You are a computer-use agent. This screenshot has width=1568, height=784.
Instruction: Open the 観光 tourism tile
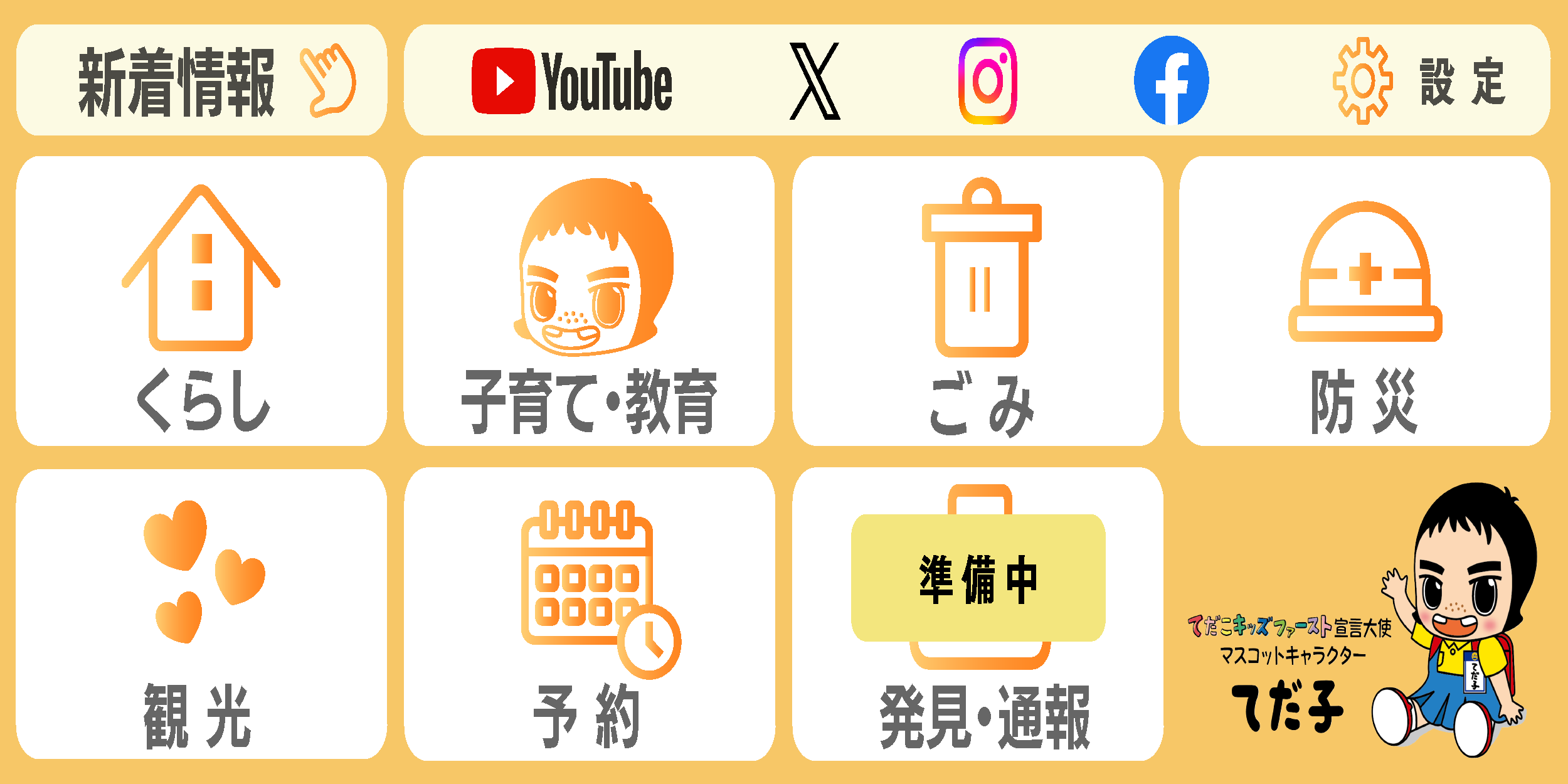click(201, 614)
